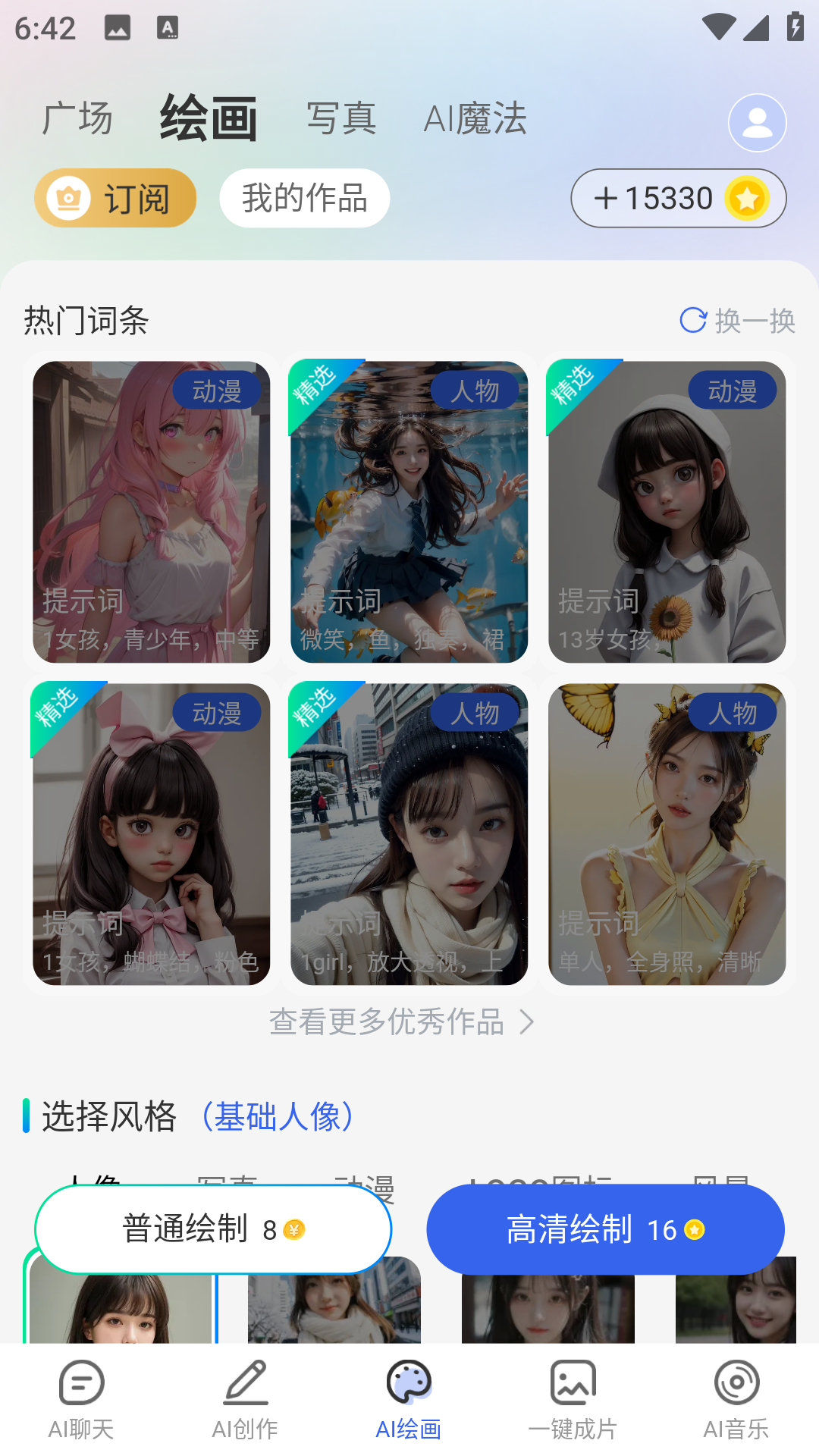Refresh hot prompts with 换一换
The width and height of the screenshot is (819, 1456).
pyautogui.click(x=737, y=321)
